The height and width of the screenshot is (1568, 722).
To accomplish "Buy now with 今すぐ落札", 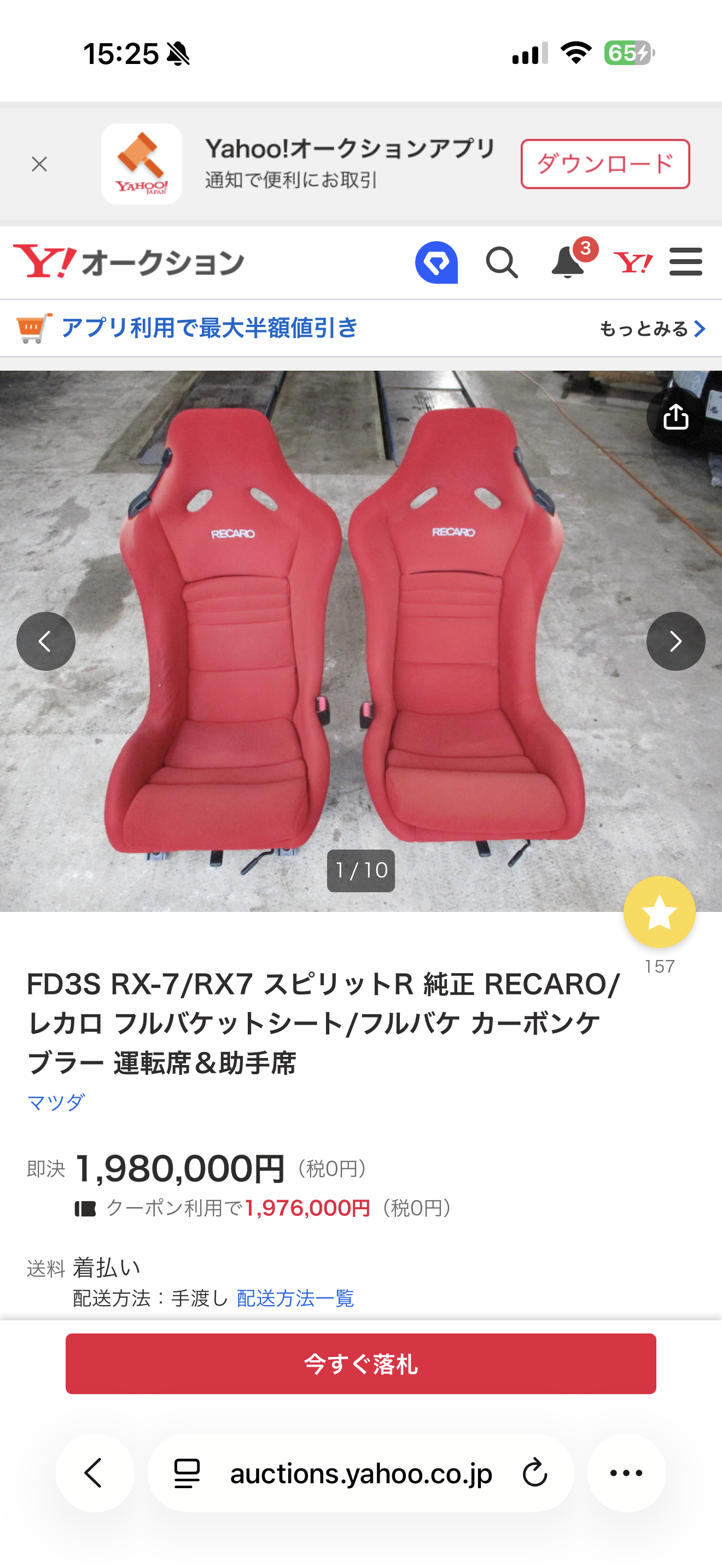I will (361, 1364).
